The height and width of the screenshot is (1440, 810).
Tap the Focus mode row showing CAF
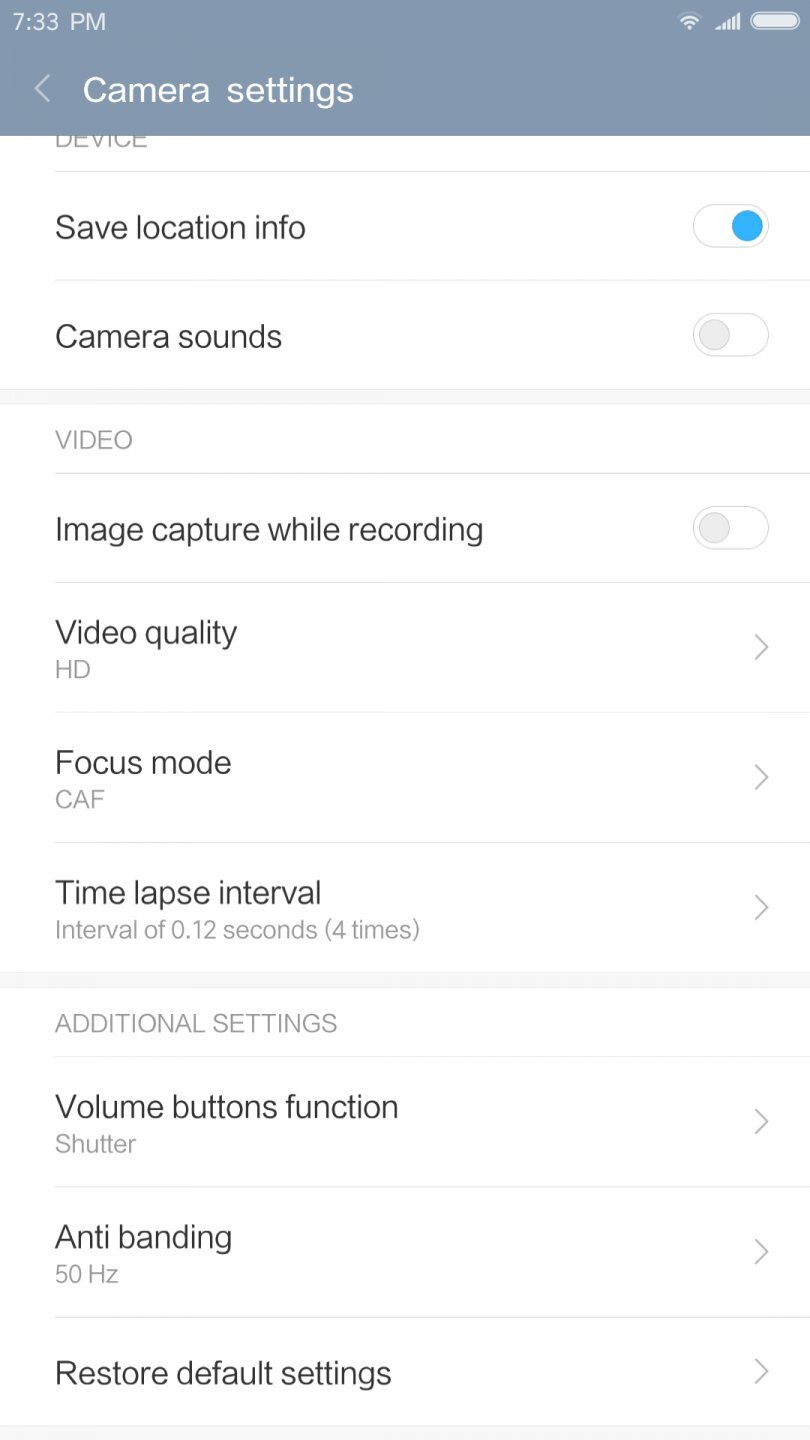(300, 777)
